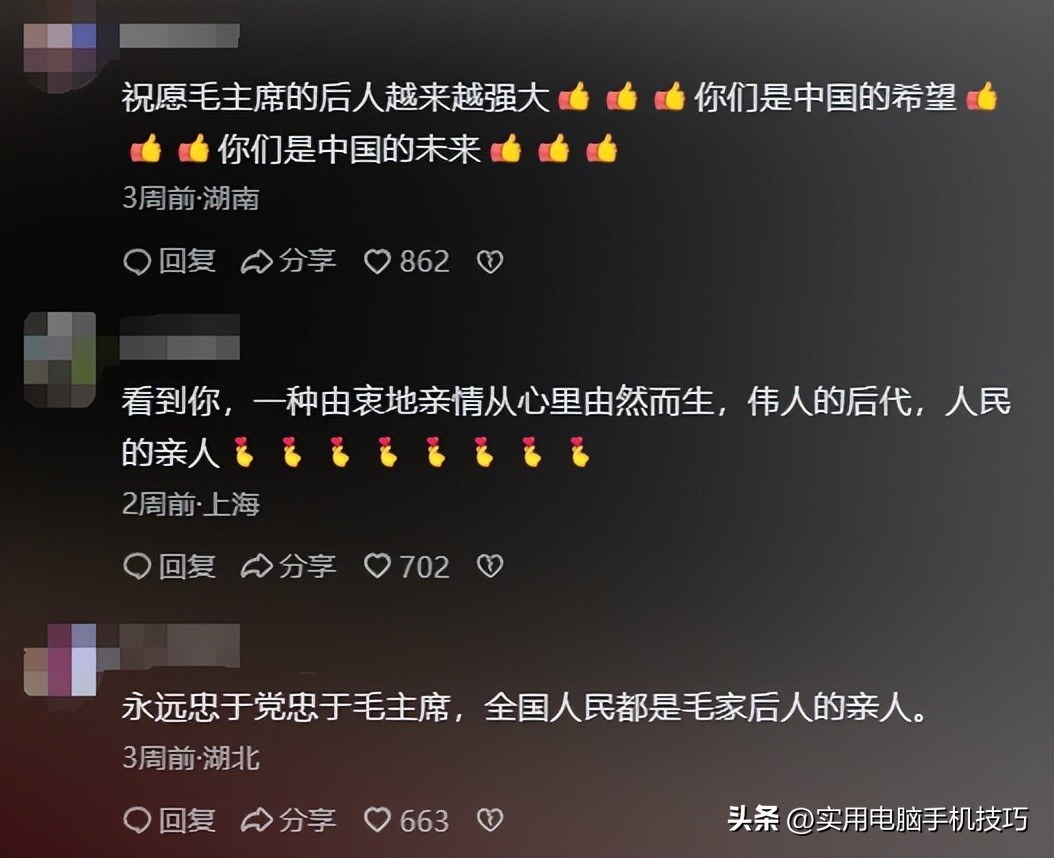Reply to the comment from 上海
Screen dimensions: 1054x858
coord(168,567)
